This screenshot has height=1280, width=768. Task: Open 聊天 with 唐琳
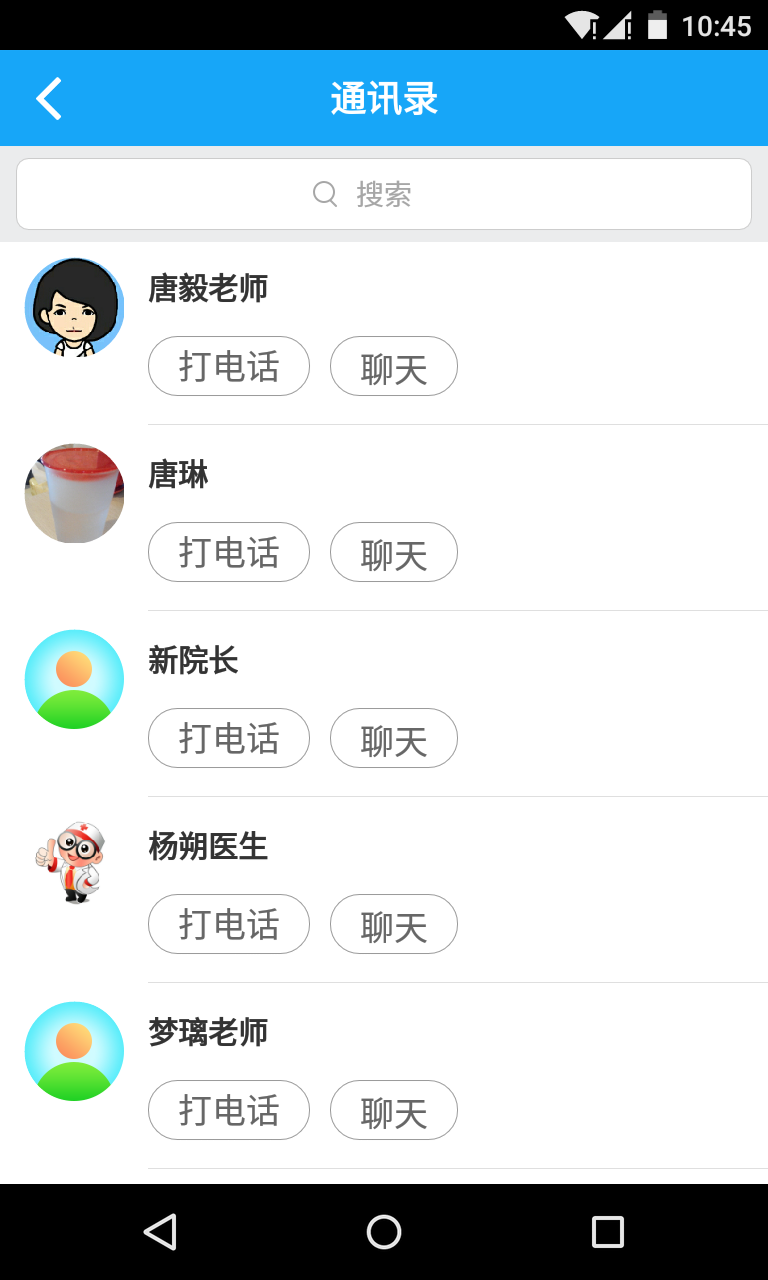point(394,552)
